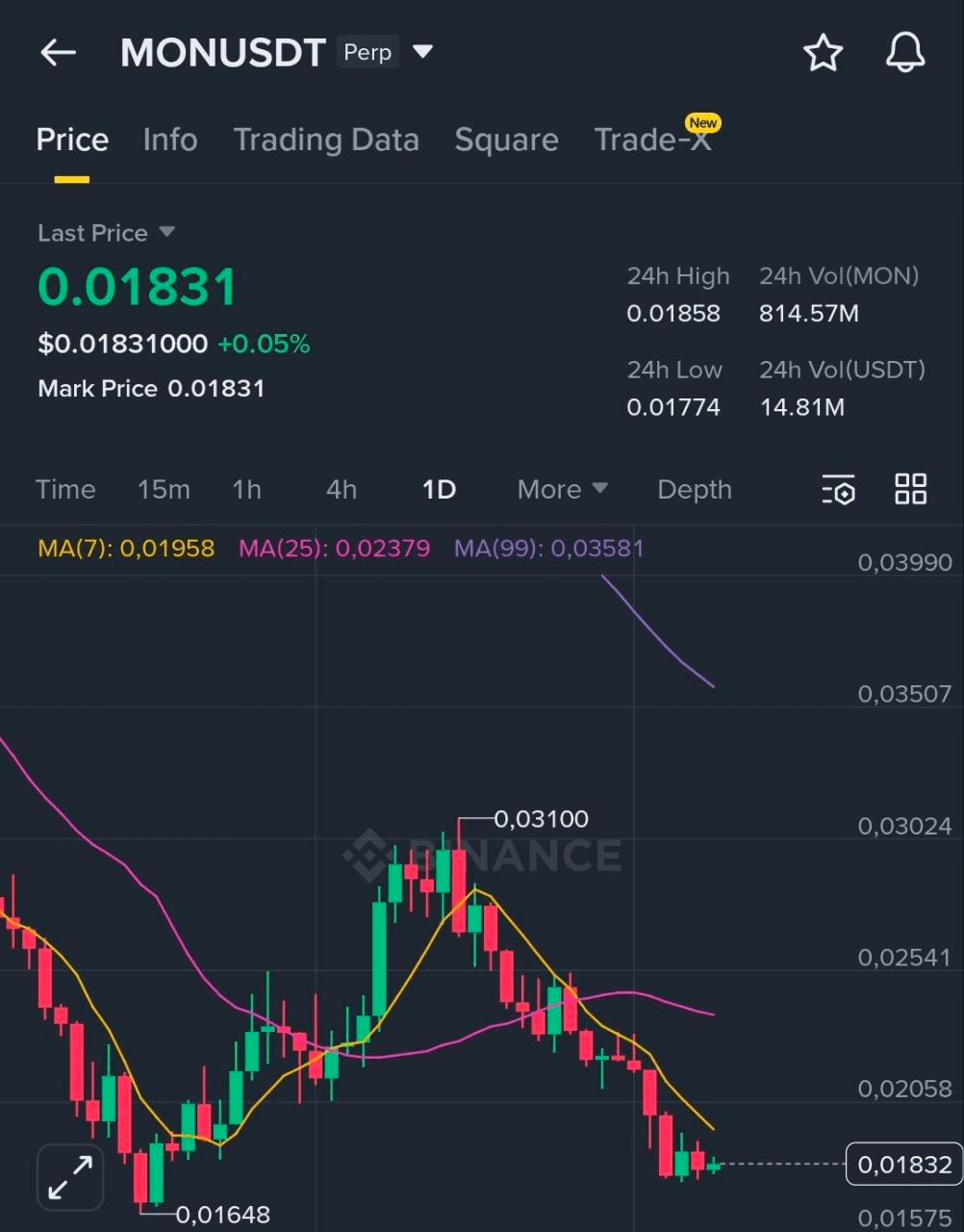Switch to the Info tab
The height and width of the screenshot is (1232, 964).
[170, 140]
